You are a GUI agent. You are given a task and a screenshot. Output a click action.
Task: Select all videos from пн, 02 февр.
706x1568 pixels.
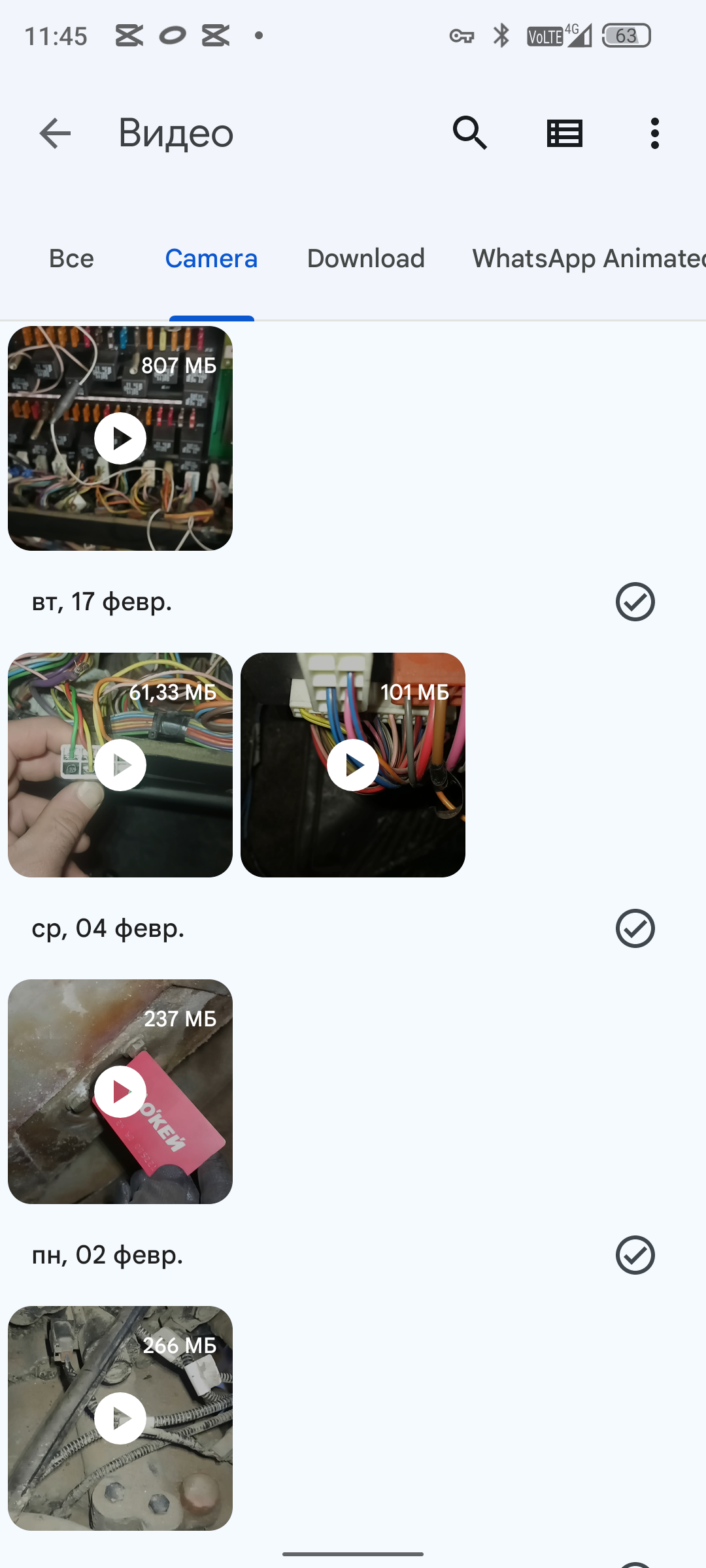pyautogui.click(x=635, y=1255)
